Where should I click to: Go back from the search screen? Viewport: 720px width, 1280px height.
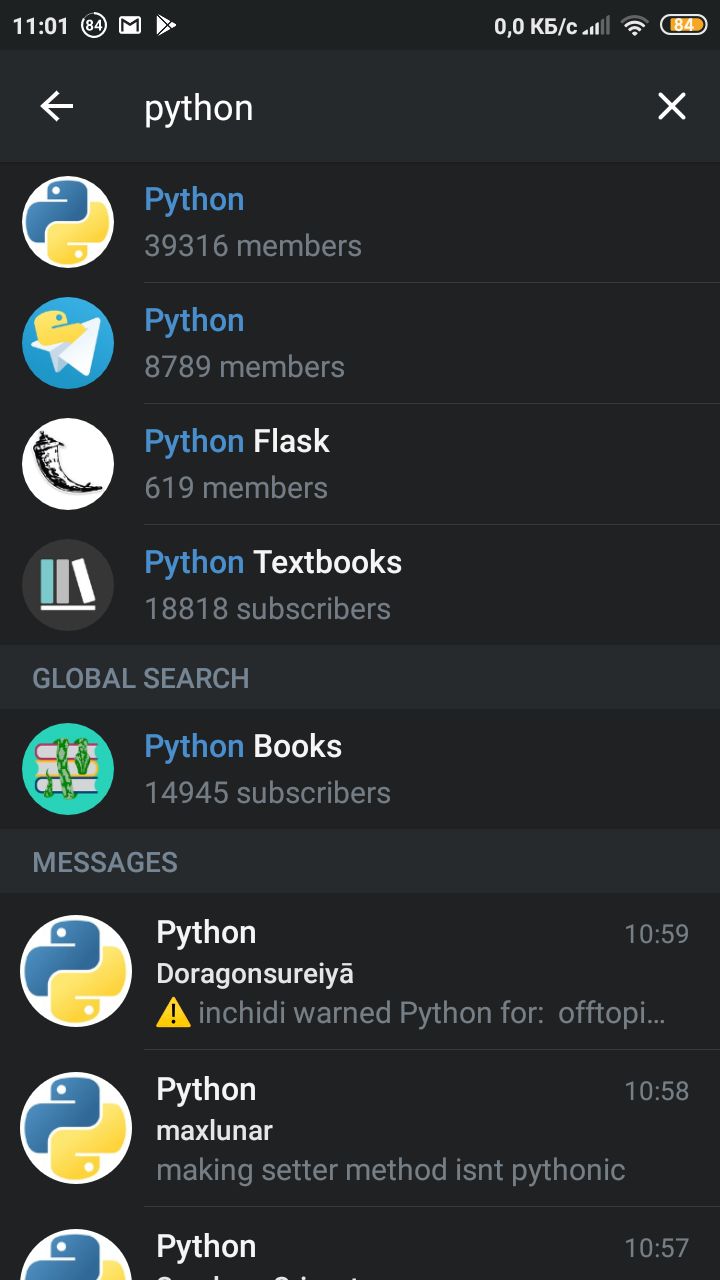[x=57, y=106]
